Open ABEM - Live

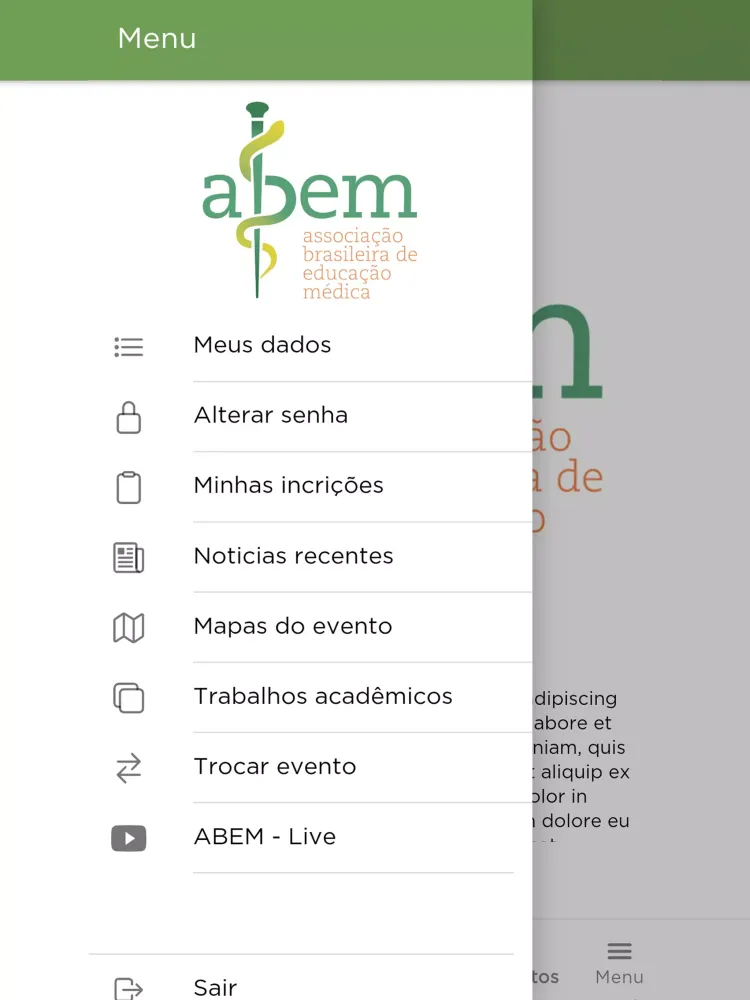[264, 836]
